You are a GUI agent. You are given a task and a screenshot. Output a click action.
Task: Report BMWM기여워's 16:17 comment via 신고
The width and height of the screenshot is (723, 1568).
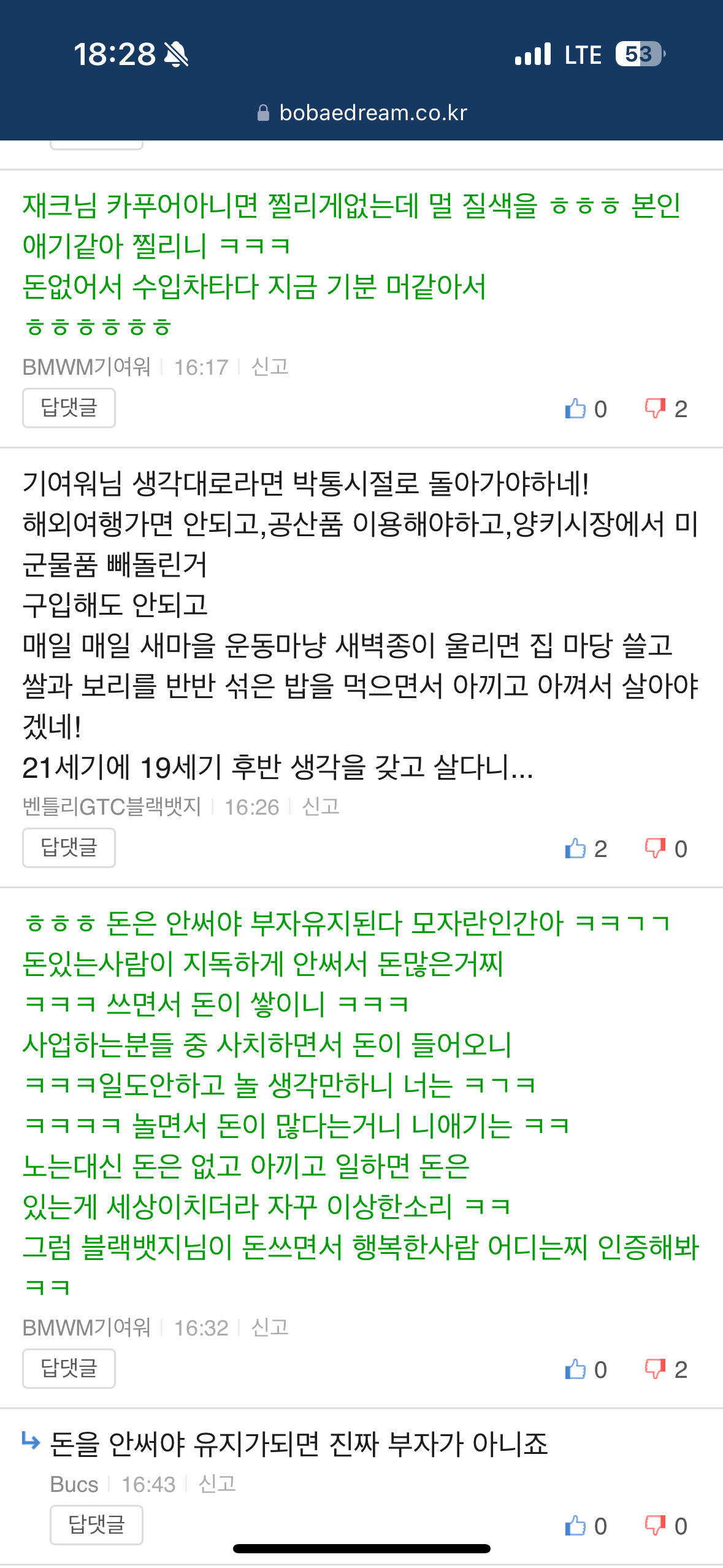(x=270, y=367)
